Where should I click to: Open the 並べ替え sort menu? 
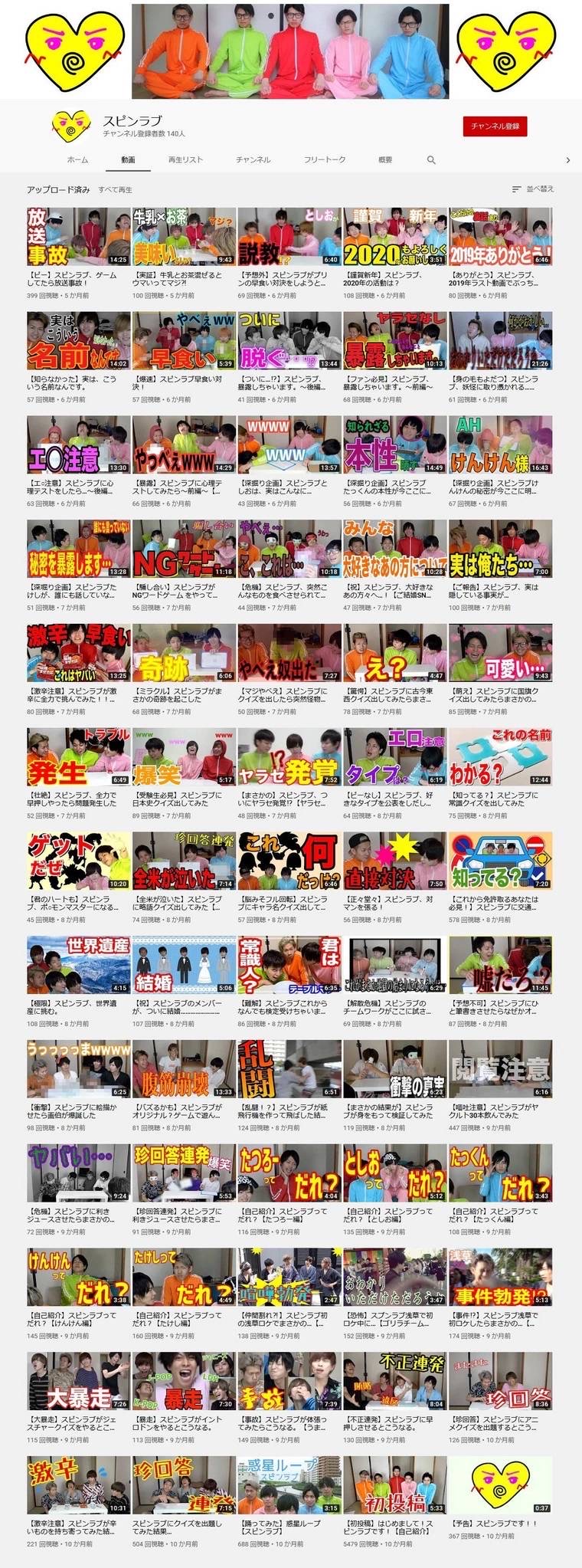533,189
